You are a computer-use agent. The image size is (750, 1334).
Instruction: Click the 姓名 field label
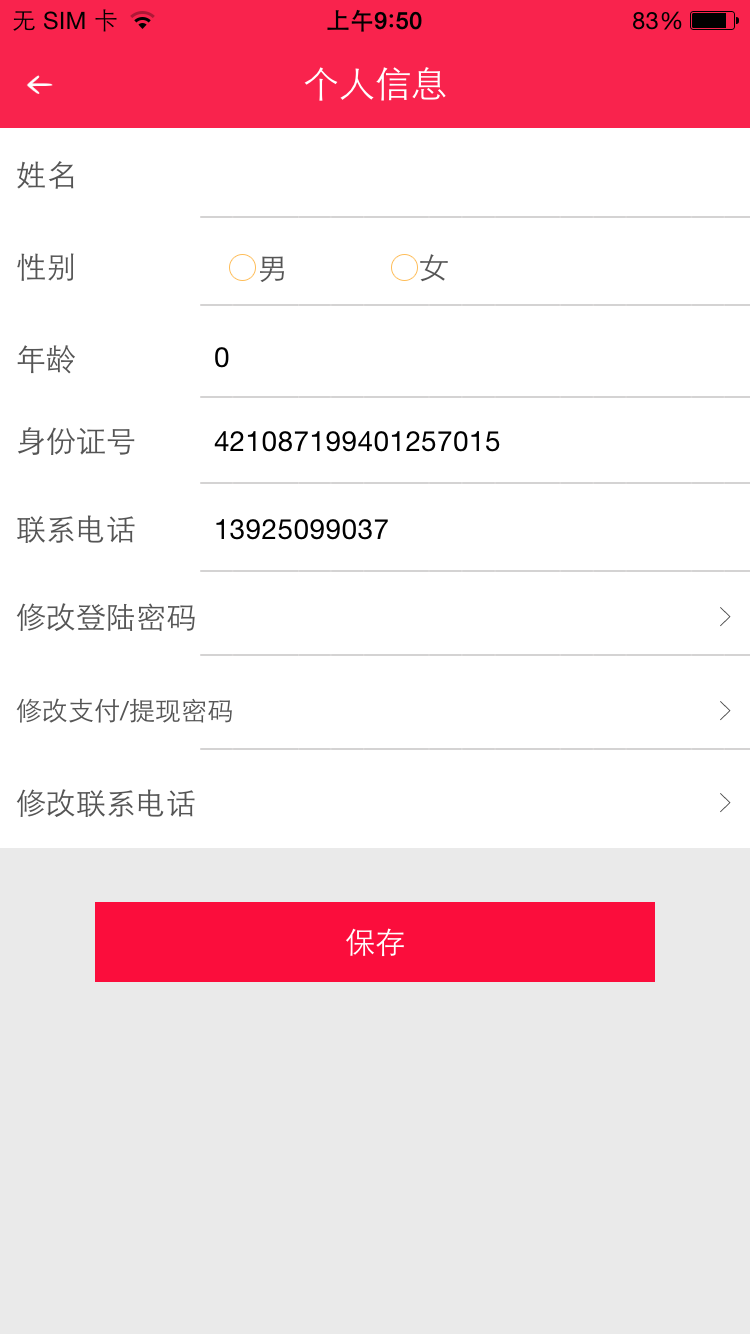(x=44, y=175)
